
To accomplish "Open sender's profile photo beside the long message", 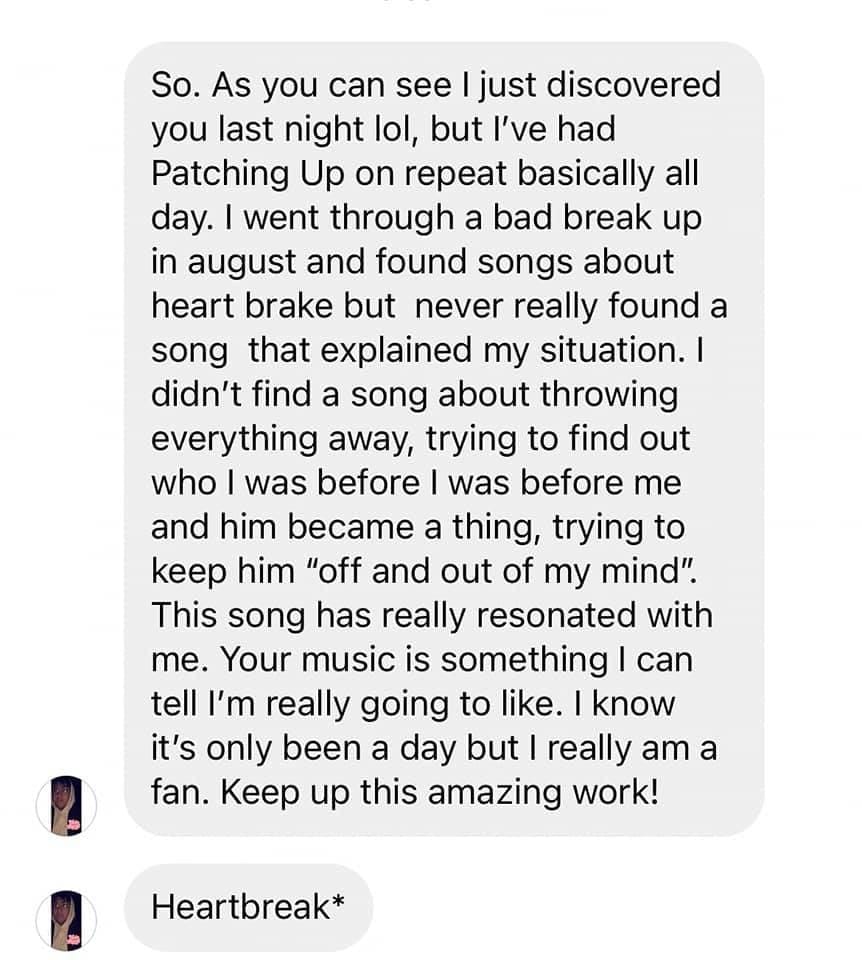I will pos(66,805).
